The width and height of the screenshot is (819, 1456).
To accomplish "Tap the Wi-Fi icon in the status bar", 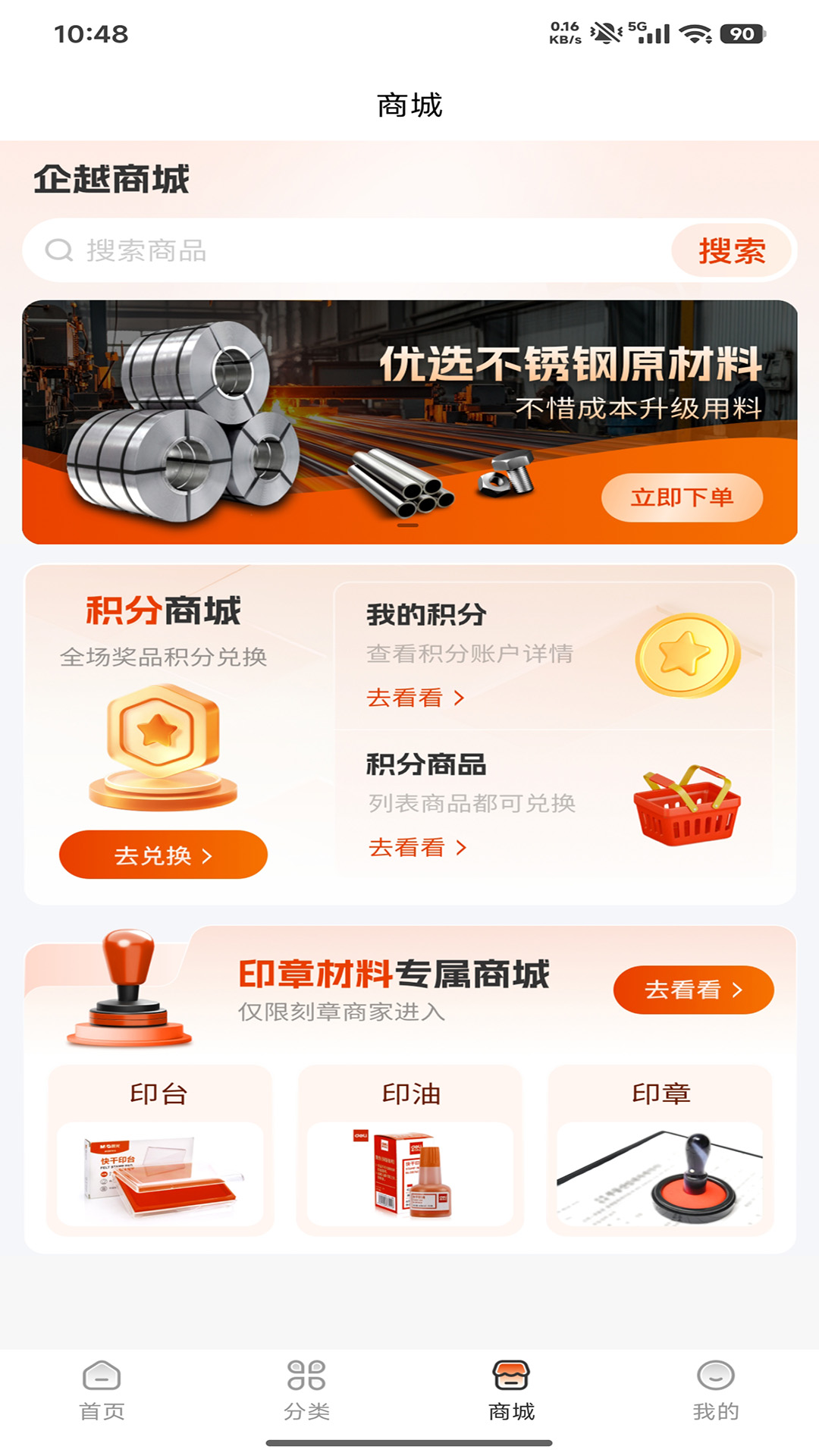I will [x=692, y=32].
